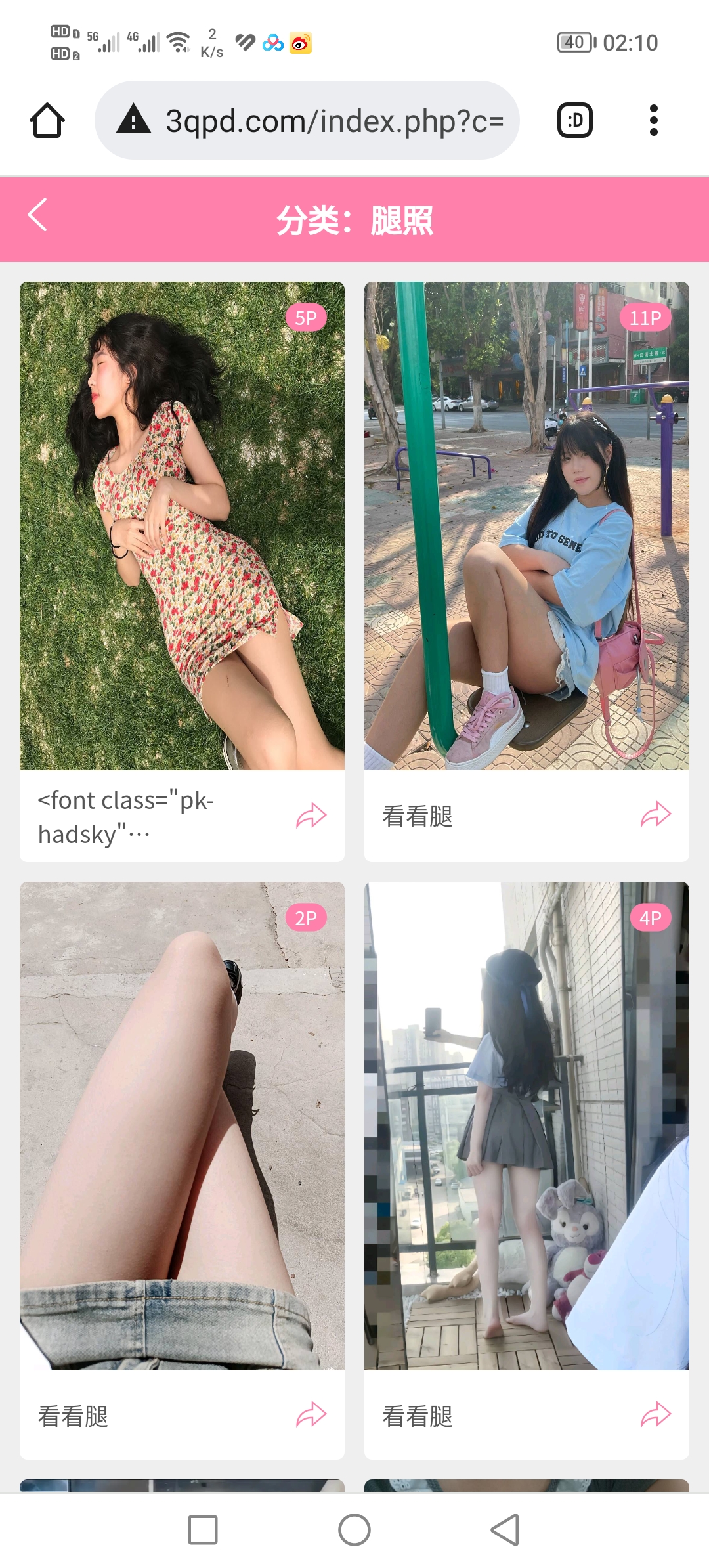Share the 2P 看看腿 post
709x1568 pixels.
point(311,1415)
